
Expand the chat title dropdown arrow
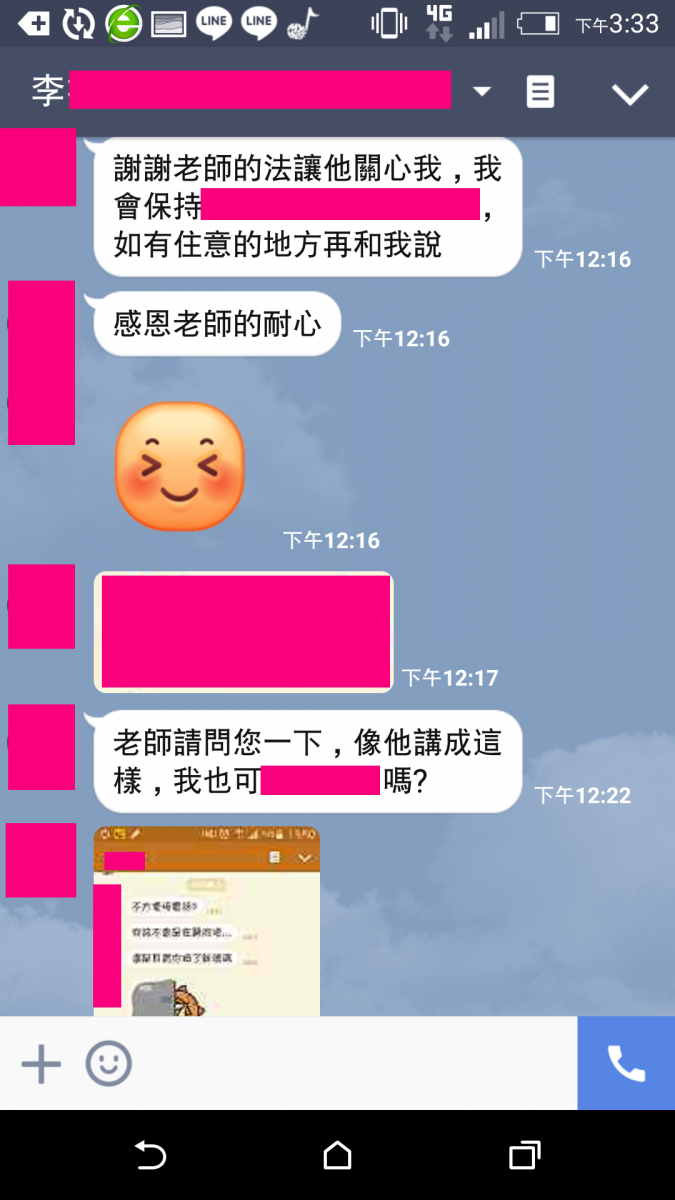[482, 92]
